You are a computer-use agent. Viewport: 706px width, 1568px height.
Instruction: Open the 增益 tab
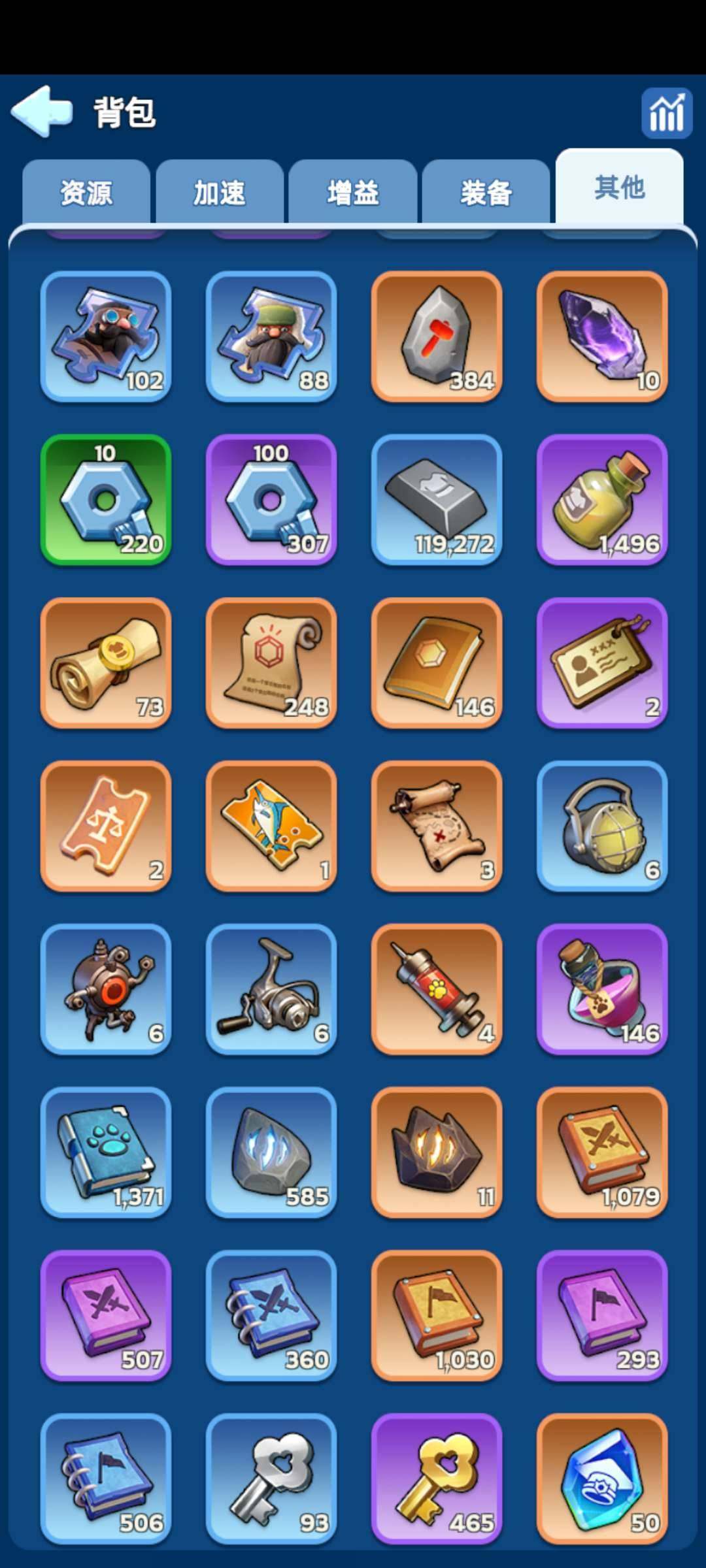[353, 193]
